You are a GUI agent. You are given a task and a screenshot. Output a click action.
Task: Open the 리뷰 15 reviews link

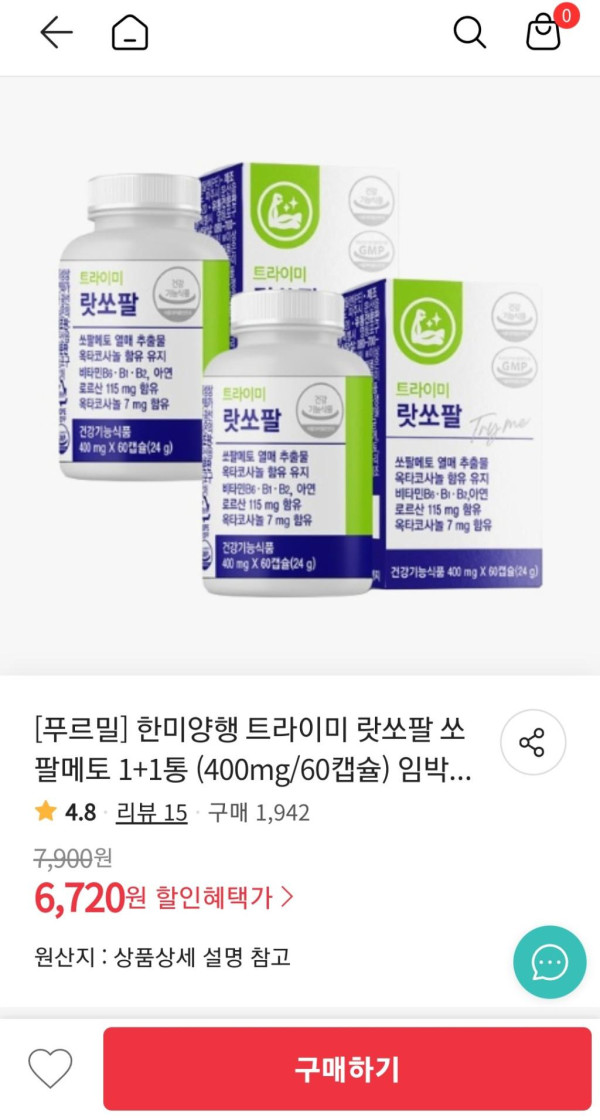click(x=152, y=812)
